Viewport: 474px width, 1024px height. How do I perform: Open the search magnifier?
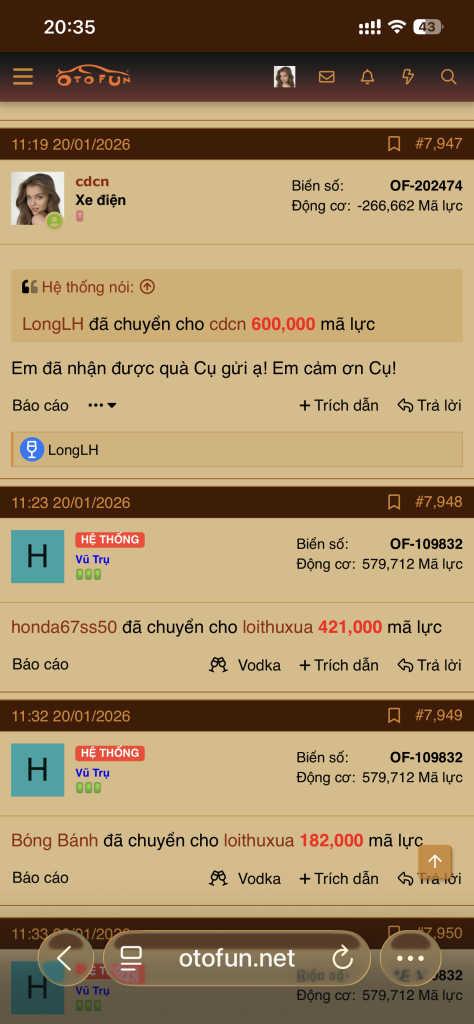(449, 77)
